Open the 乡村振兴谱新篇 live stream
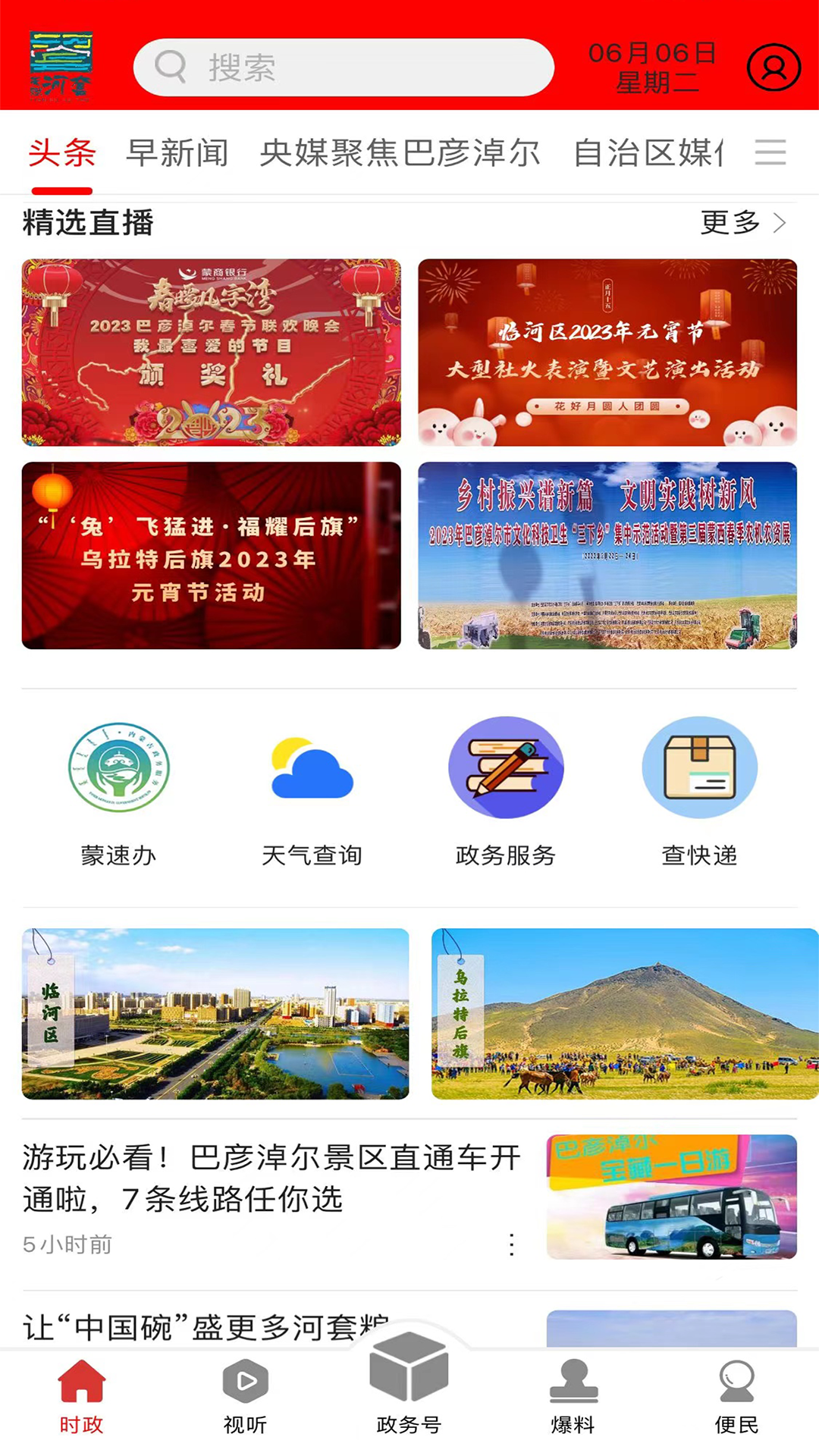This screenshot has width=819, height=1456. pos(607,555)
